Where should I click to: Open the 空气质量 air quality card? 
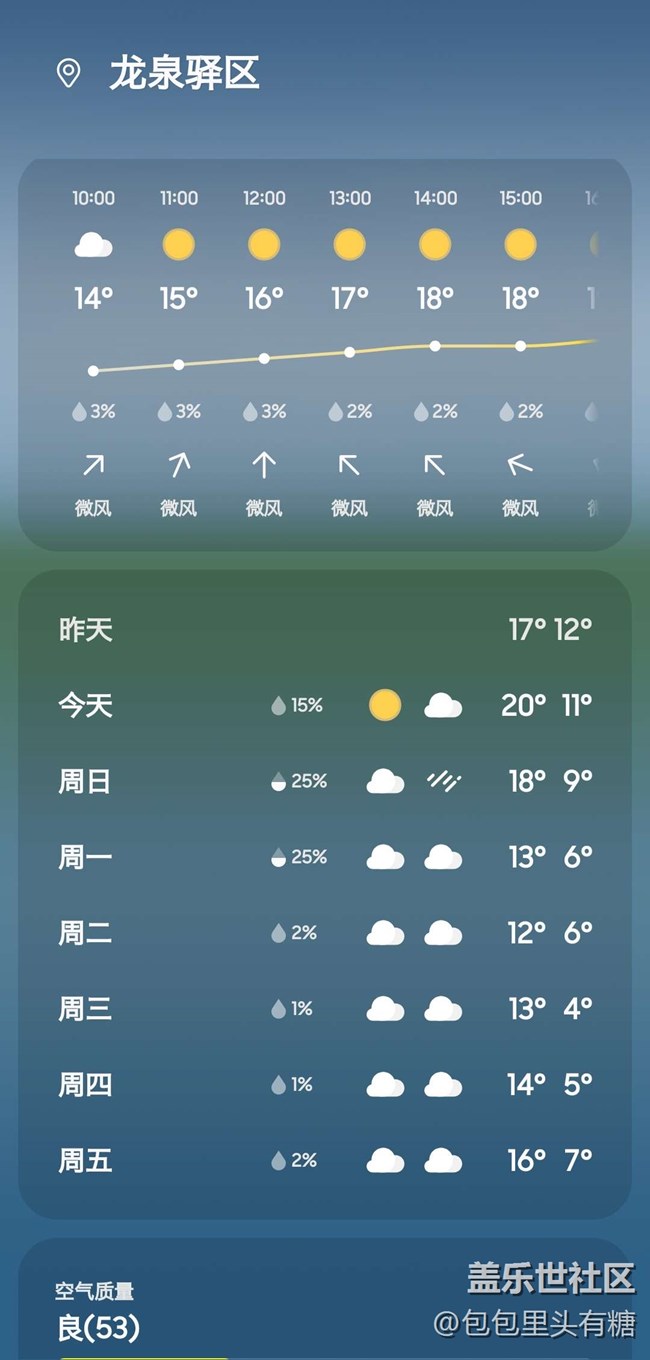(x=325, y=1300)
